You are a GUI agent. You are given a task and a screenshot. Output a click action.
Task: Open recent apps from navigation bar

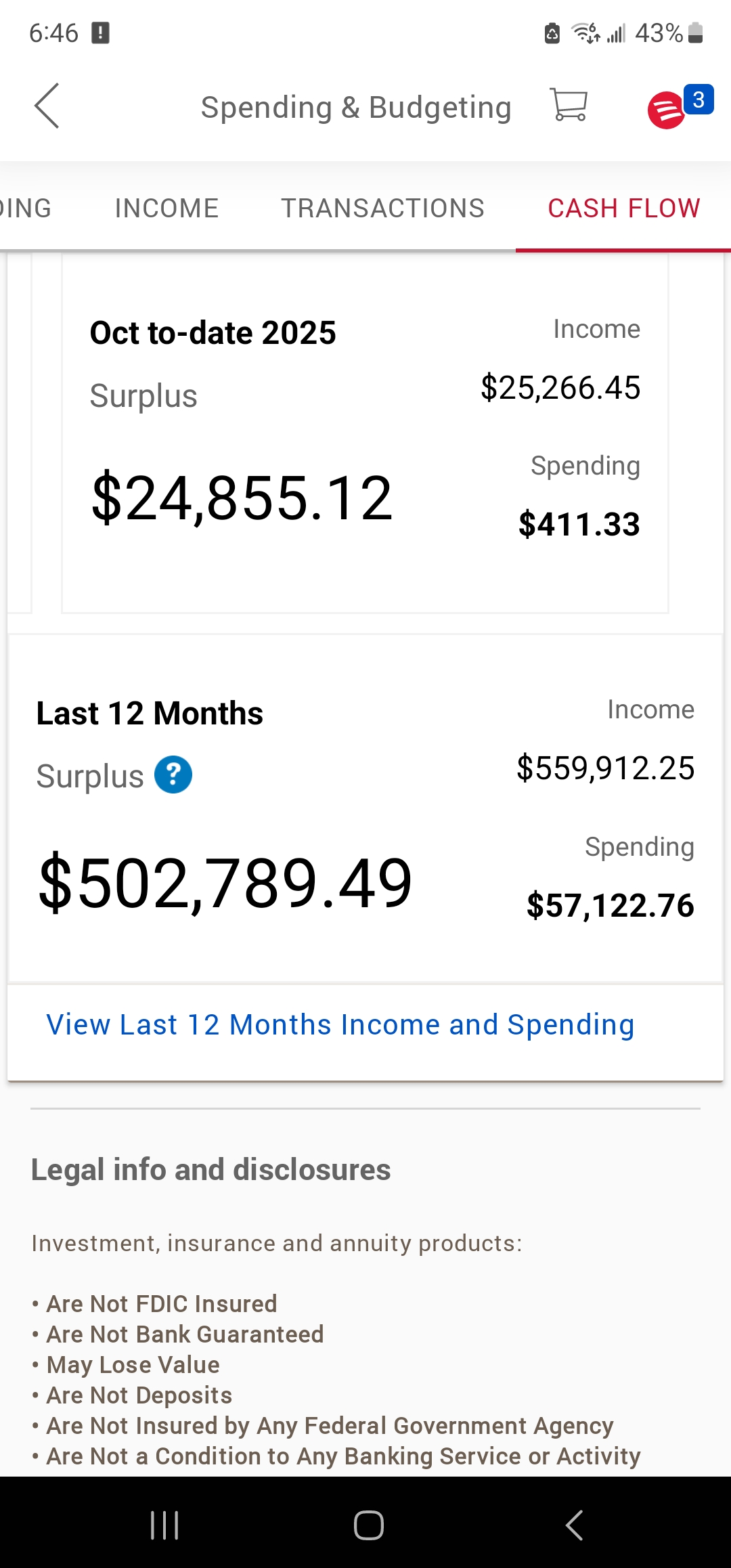coord(164,1525)
